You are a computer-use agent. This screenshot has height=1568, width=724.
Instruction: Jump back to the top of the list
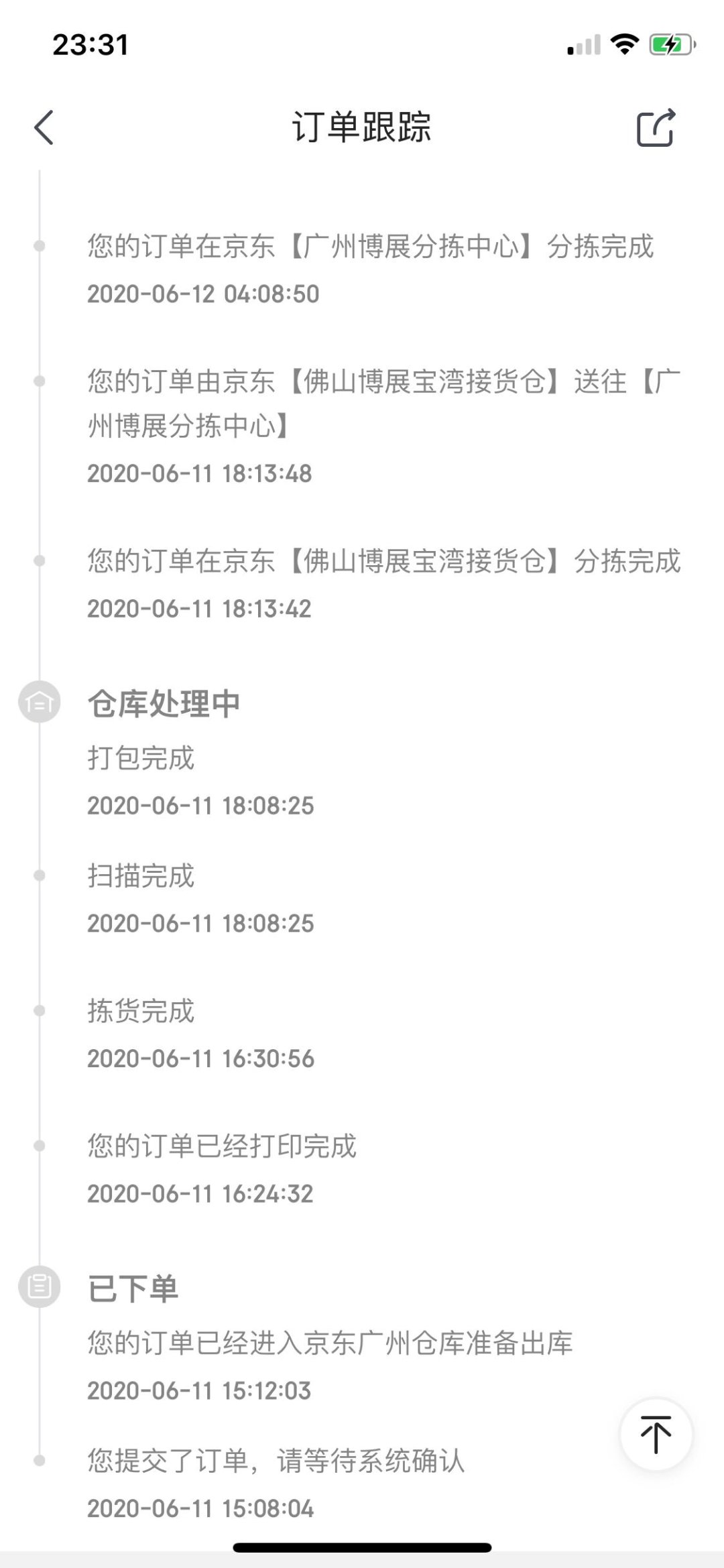click(655, 1434)
